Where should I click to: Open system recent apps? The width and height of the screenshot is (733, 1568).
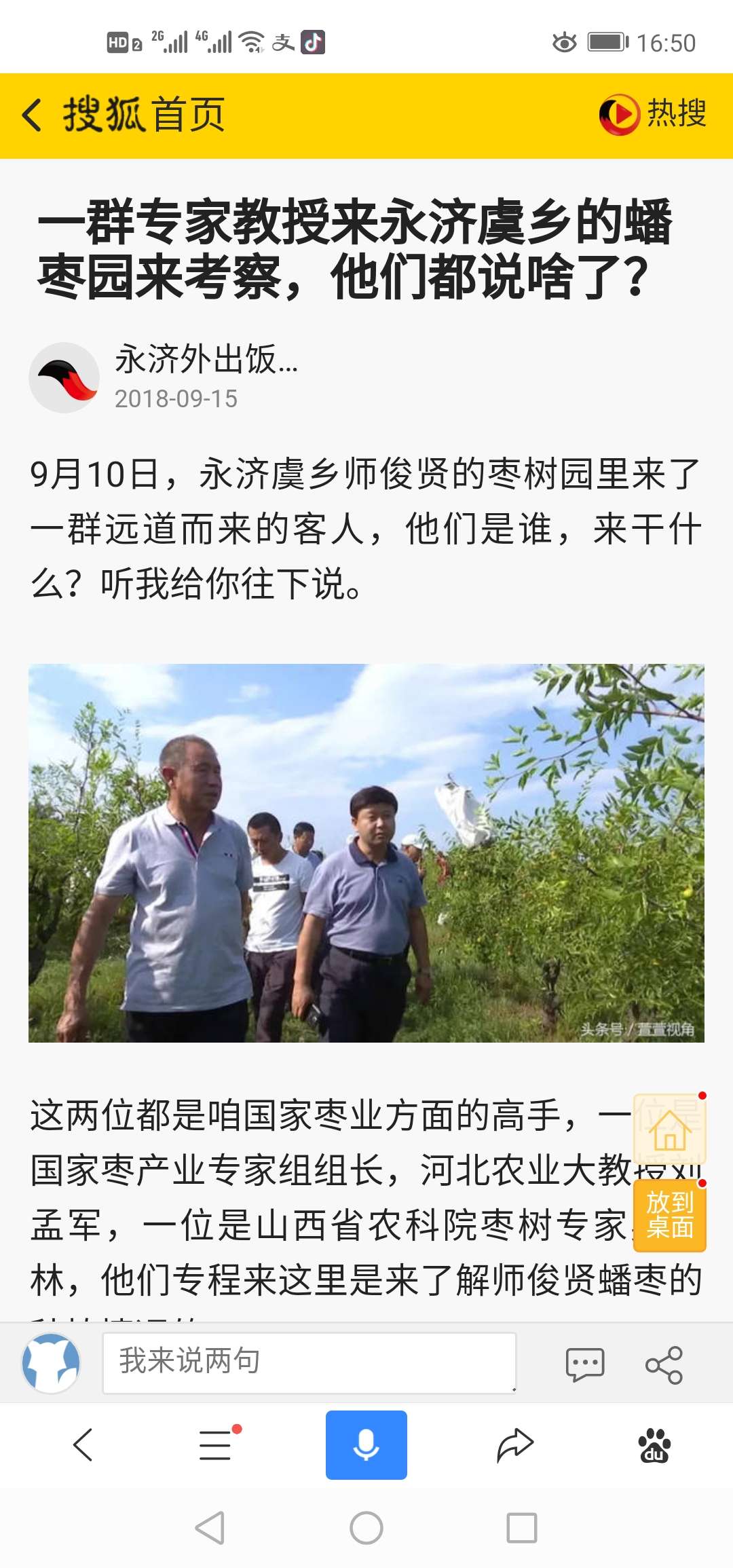[x=522, y=1528]
